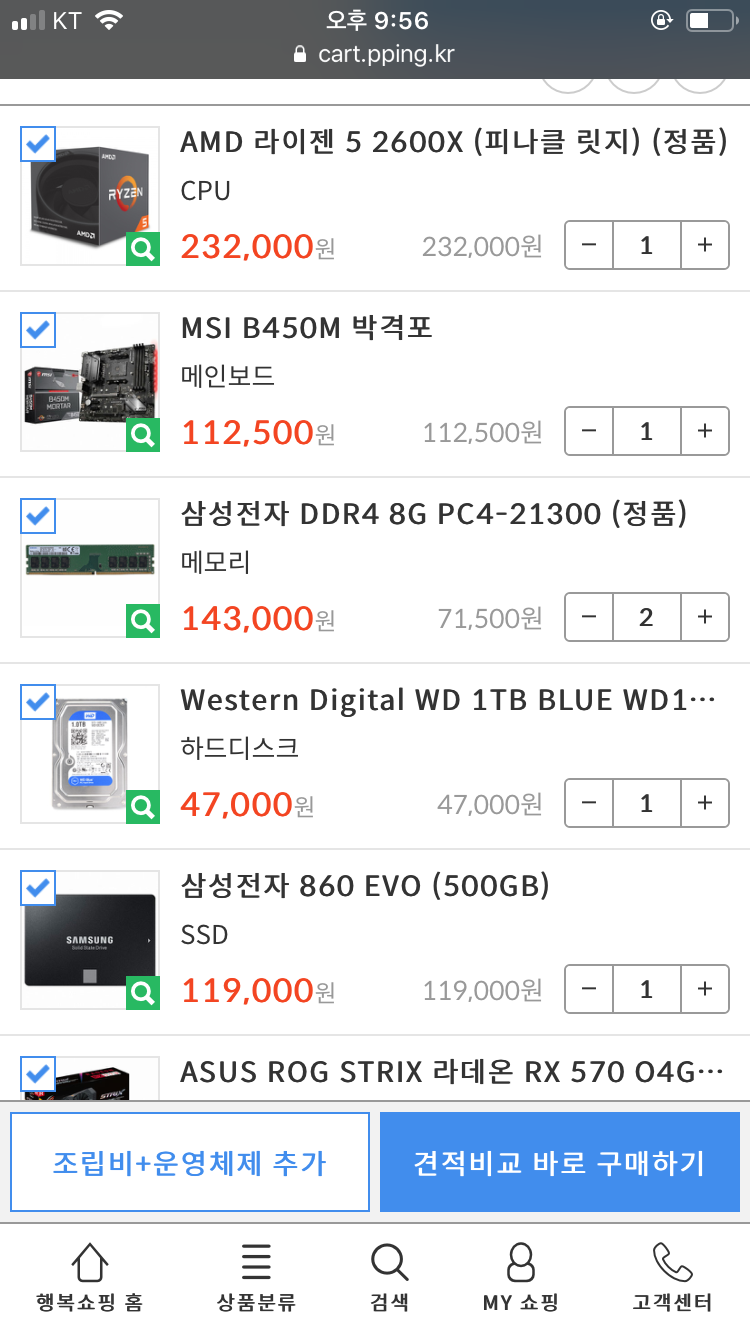Open the 상품분류 category menu

click(256, 1277)
